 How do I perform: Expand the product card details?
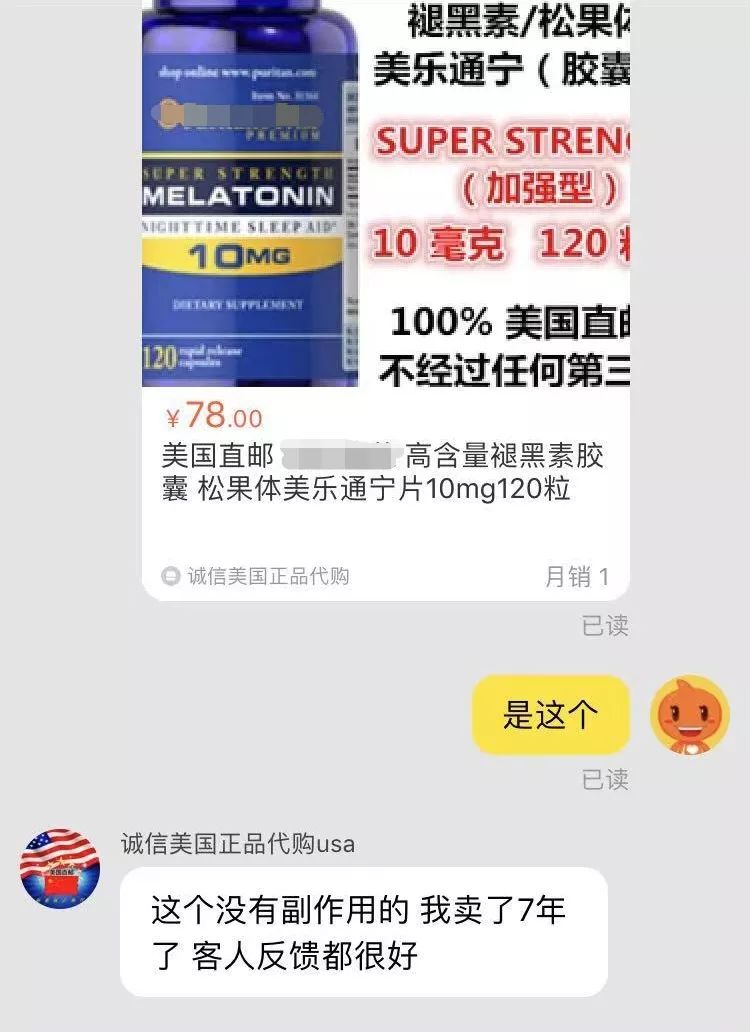coord(390,300)
